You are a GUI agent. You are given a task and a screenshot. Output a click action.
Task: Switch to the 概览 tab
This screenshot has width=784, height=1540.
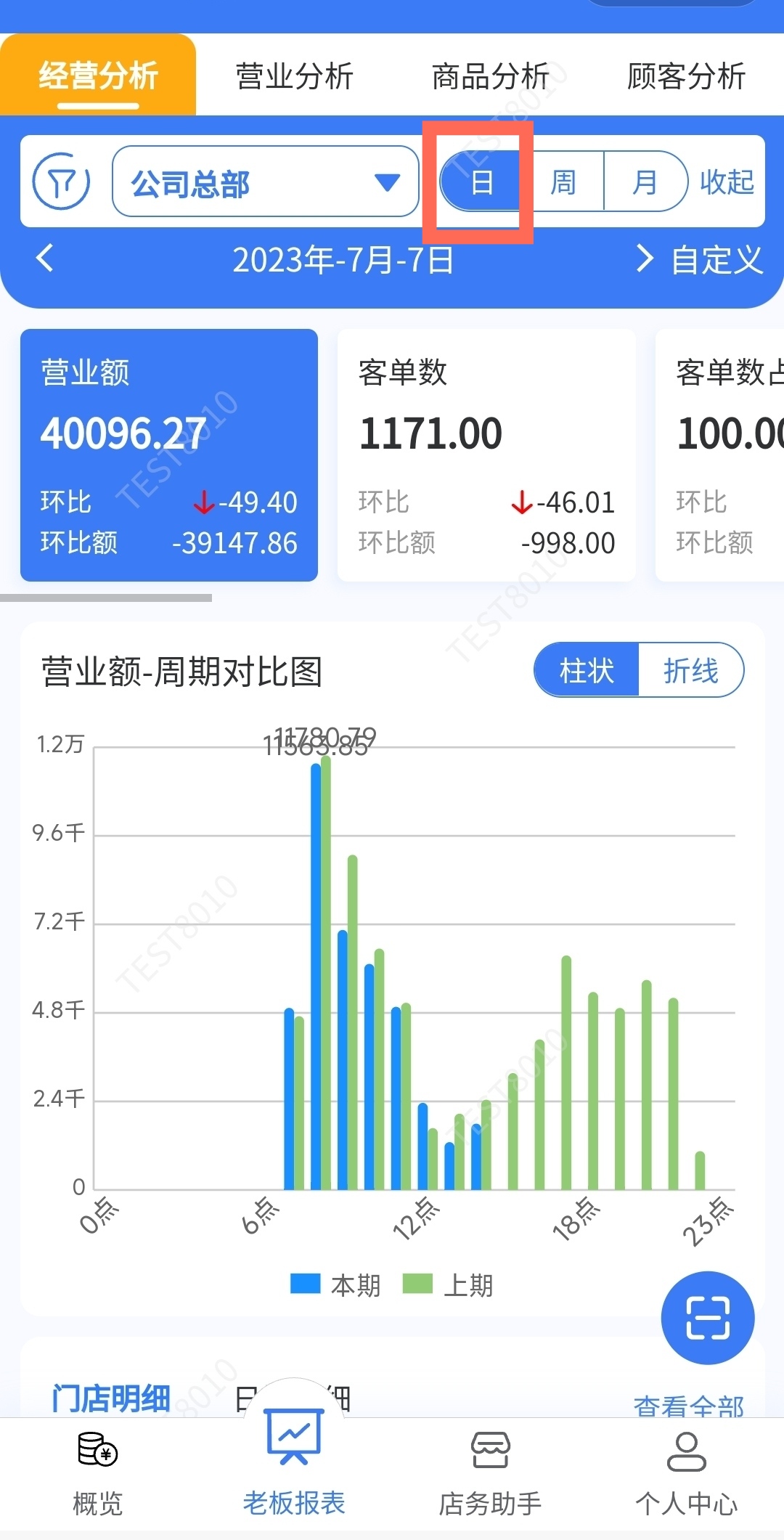tap(98, 1474)
